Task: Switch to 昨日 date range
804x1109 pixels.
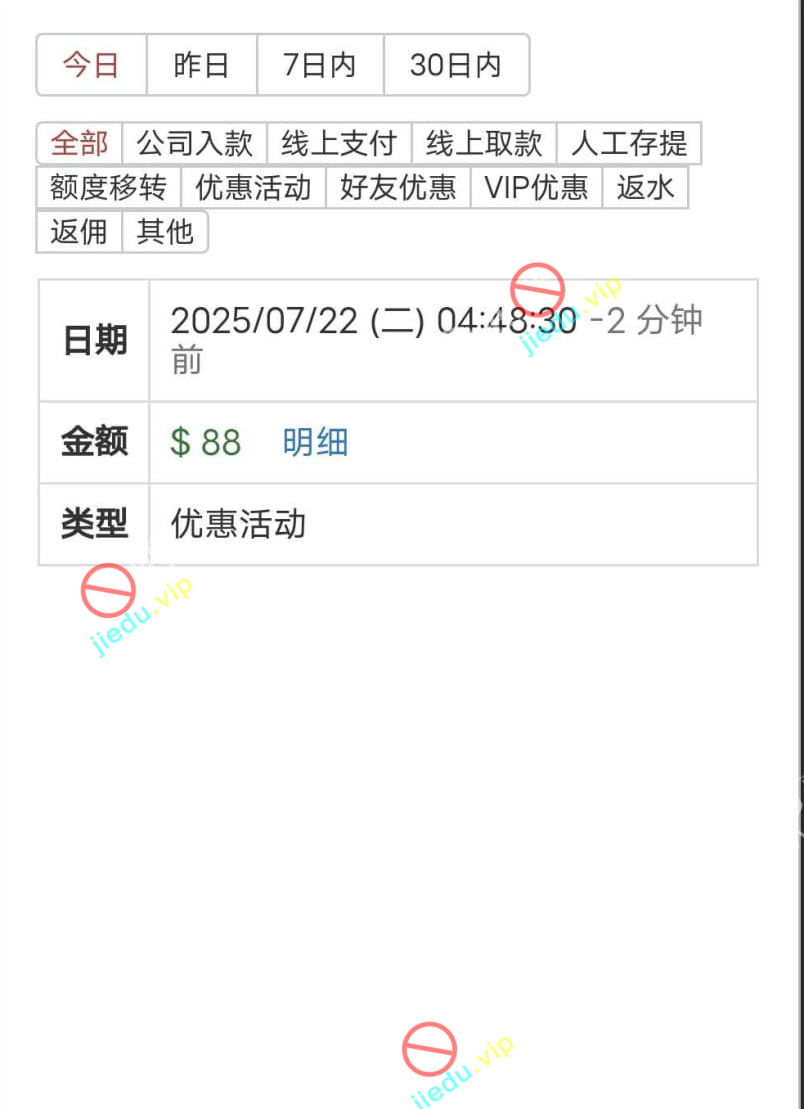Action: coord(201,66)
